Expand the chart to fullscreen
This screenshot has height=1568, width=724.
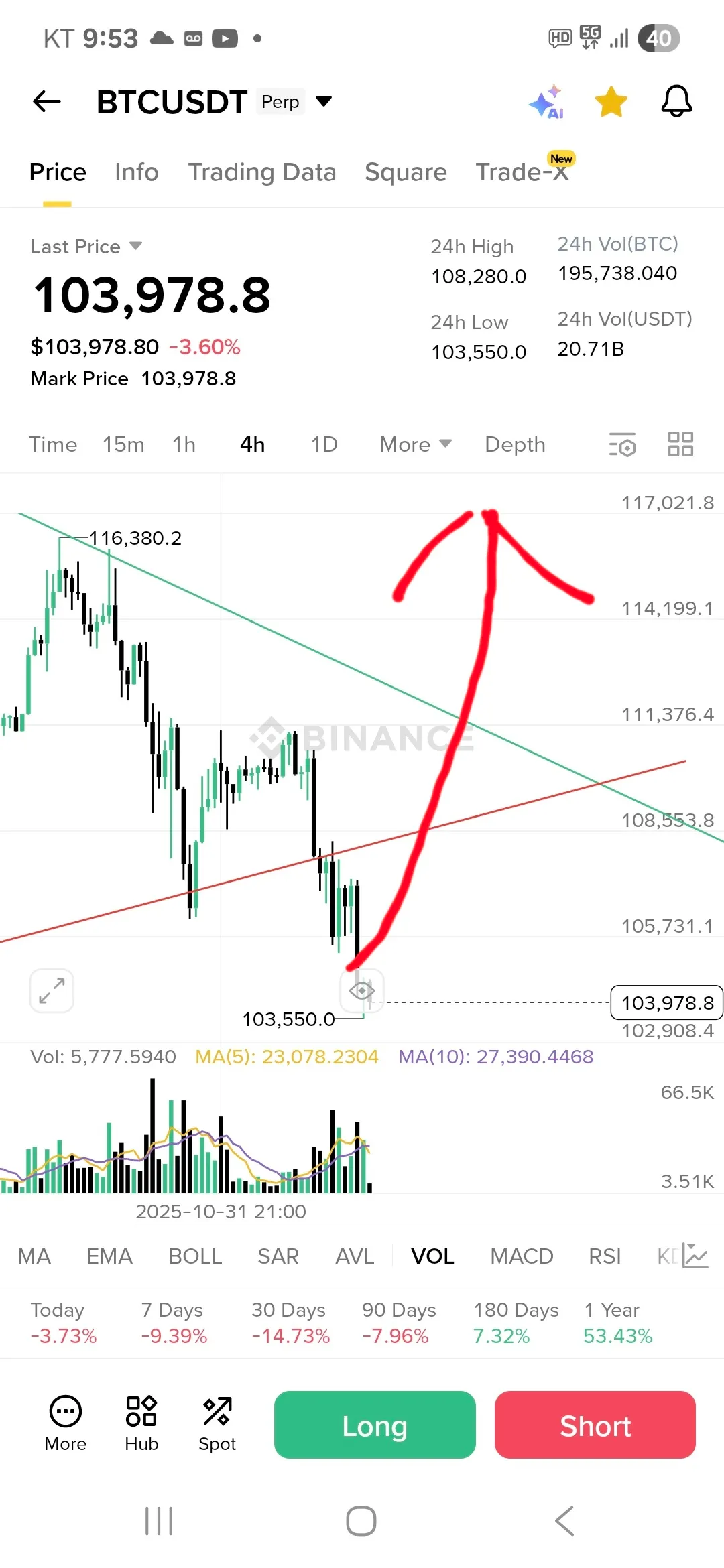pos(52,990)
